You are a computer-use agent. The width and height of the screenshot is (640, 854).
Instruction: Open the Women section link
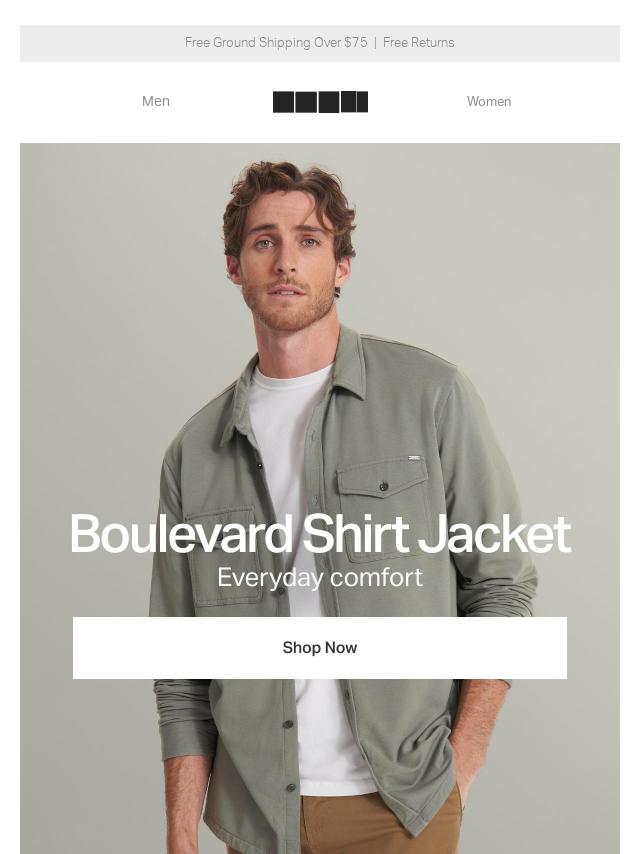[x=488, y=101]
